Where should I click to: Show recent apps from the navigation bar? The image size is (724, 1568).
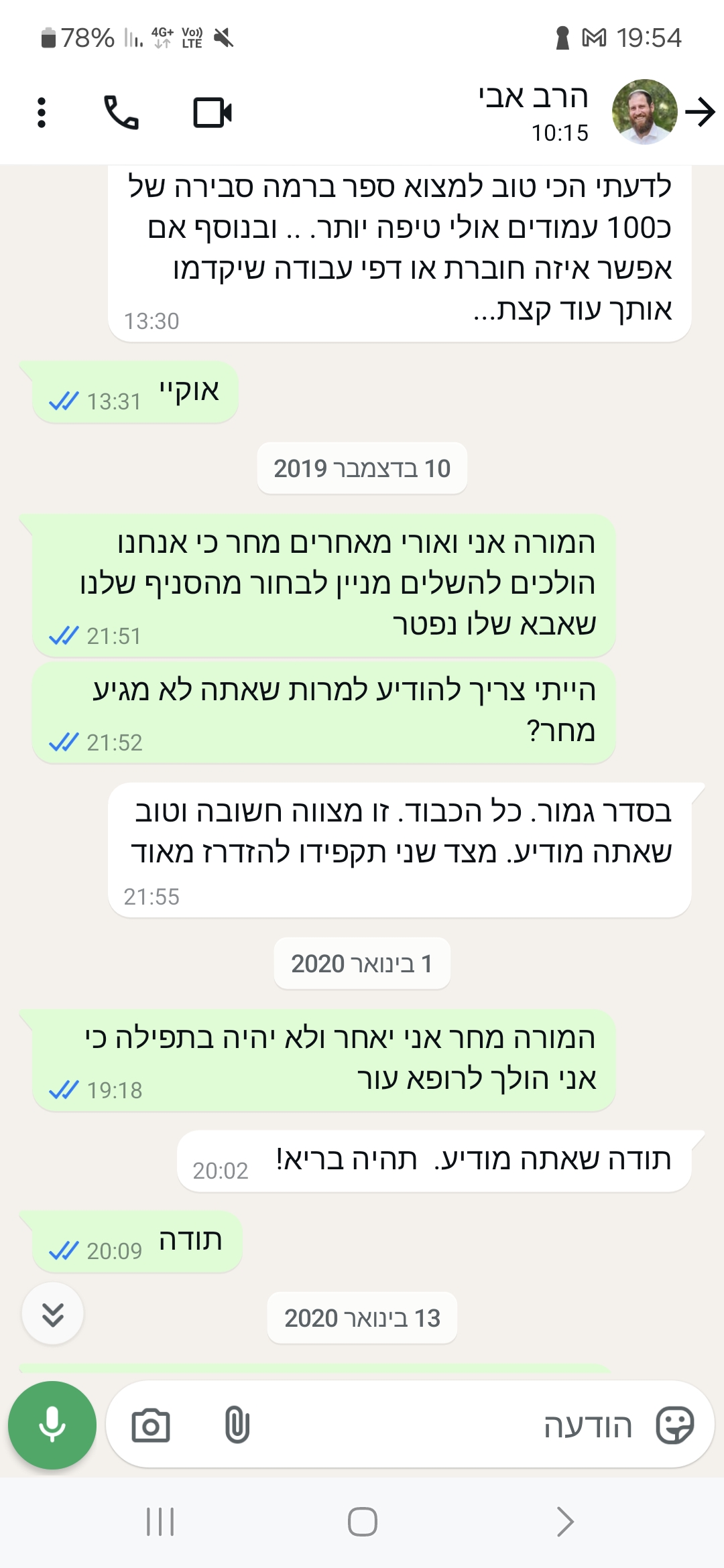(160, 1522)
